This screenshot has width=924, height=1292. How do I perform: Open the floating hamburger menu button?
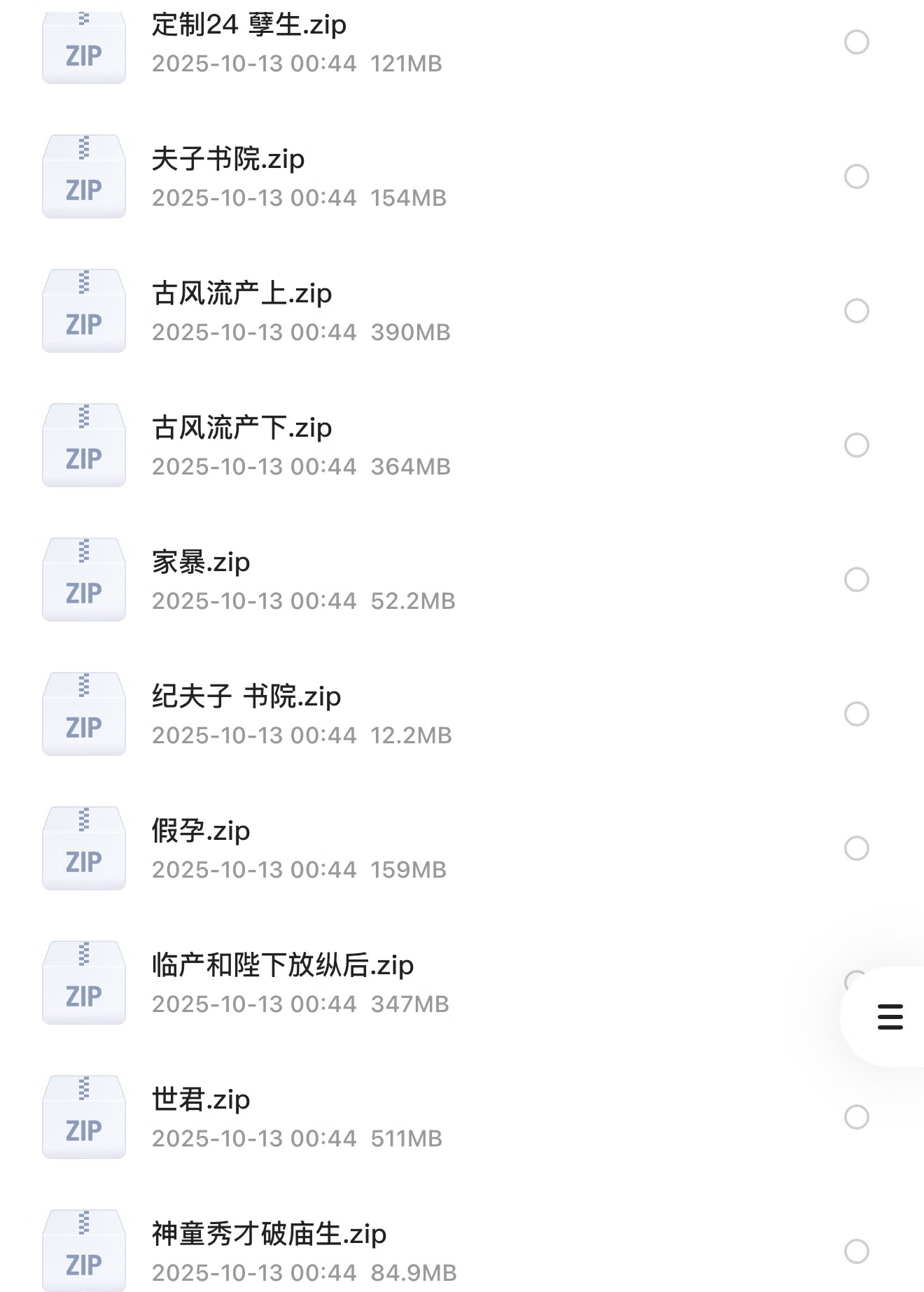coord(890,1016)
